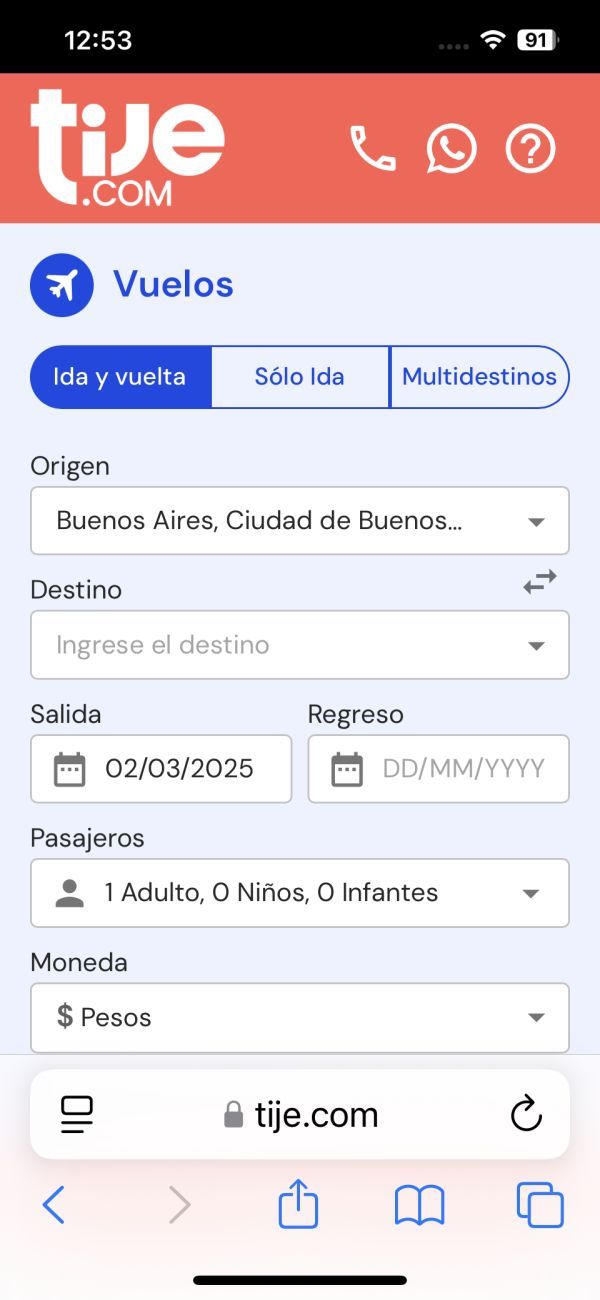The width and height of the screenshot is (600, 1300).
Task: Select the Ida y vuelta trip option
Action: pyautogui.click(x=121, y=377)
